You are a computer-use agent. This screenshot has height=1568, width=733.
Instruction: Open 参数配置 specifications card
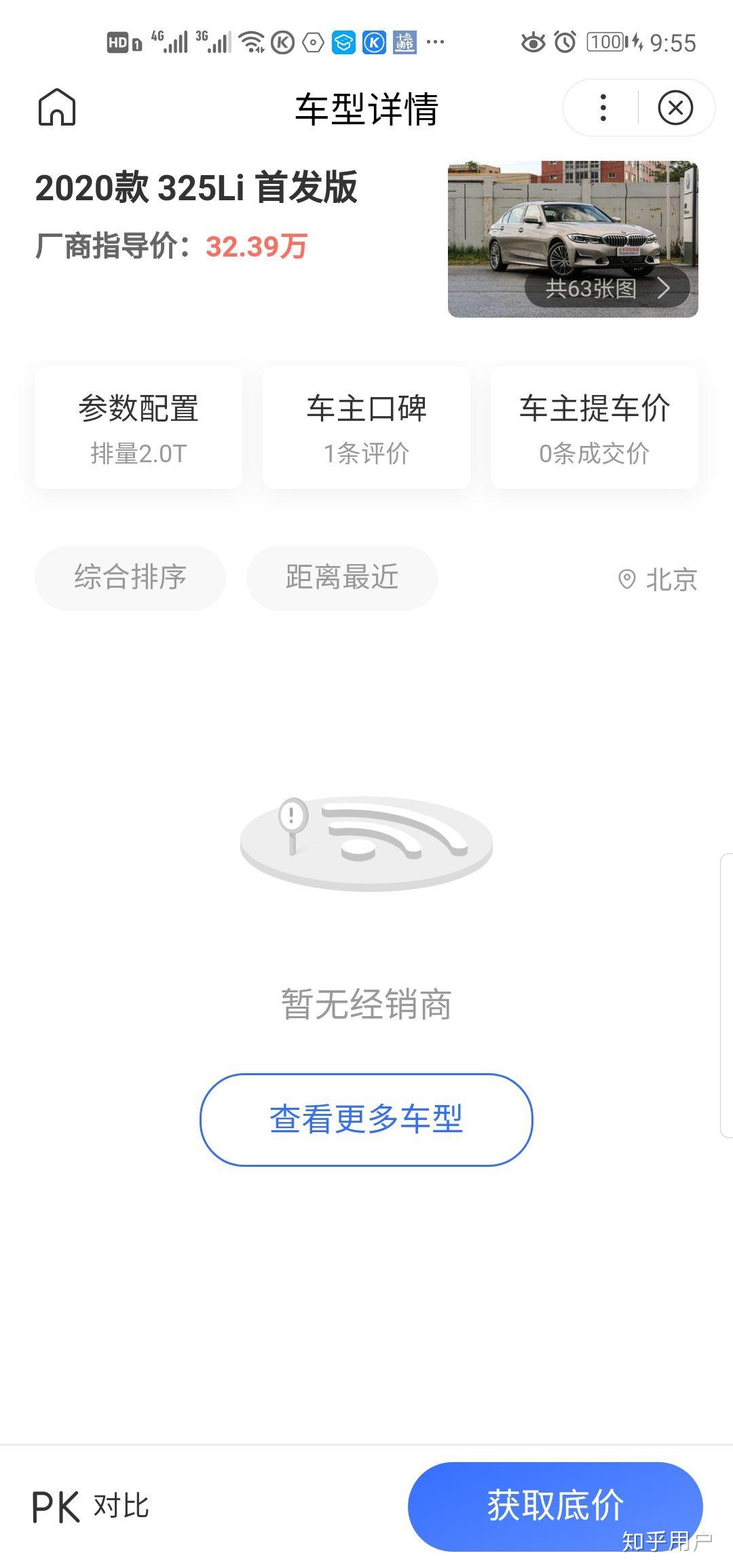tap(138, 428)
